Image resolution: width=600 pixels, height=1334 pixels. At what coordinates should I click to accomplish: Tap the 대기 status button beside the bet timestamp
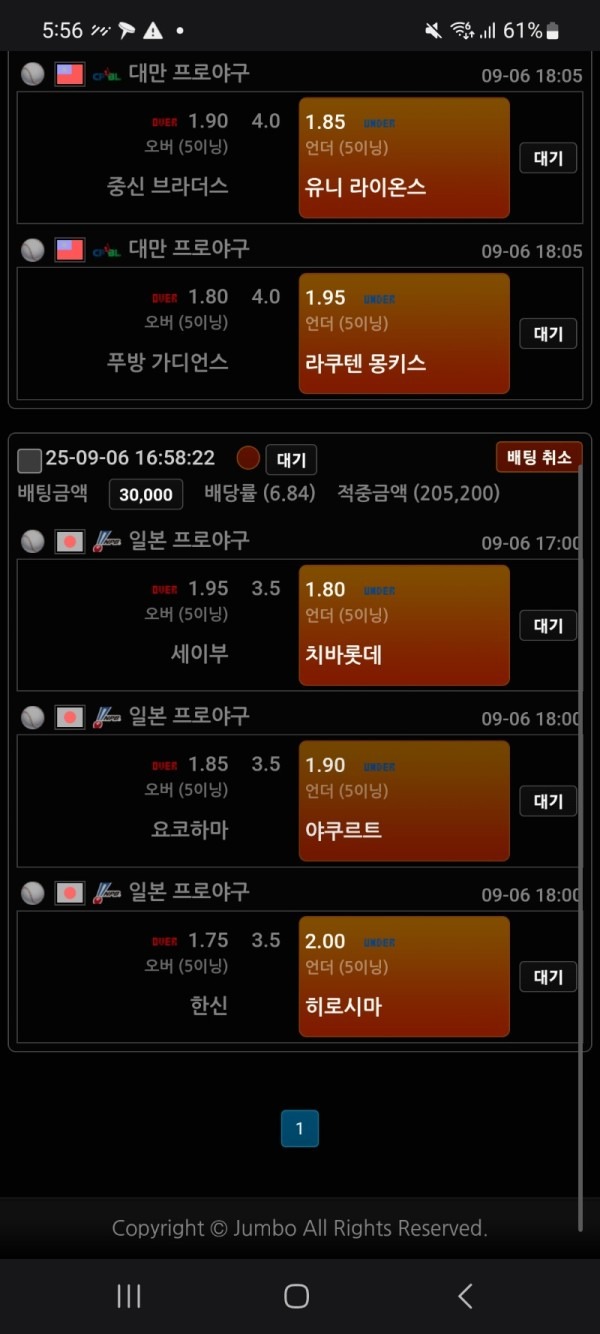(x=291, y=460)
